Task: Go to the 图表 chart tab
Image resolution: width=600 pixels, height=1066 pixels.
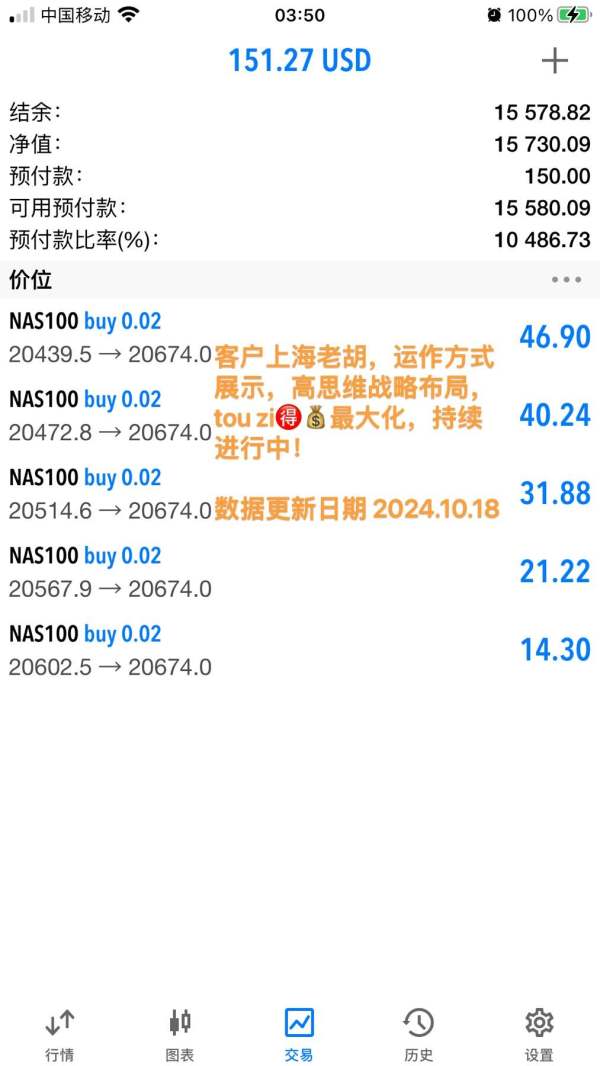Action: pos(180,1035)
